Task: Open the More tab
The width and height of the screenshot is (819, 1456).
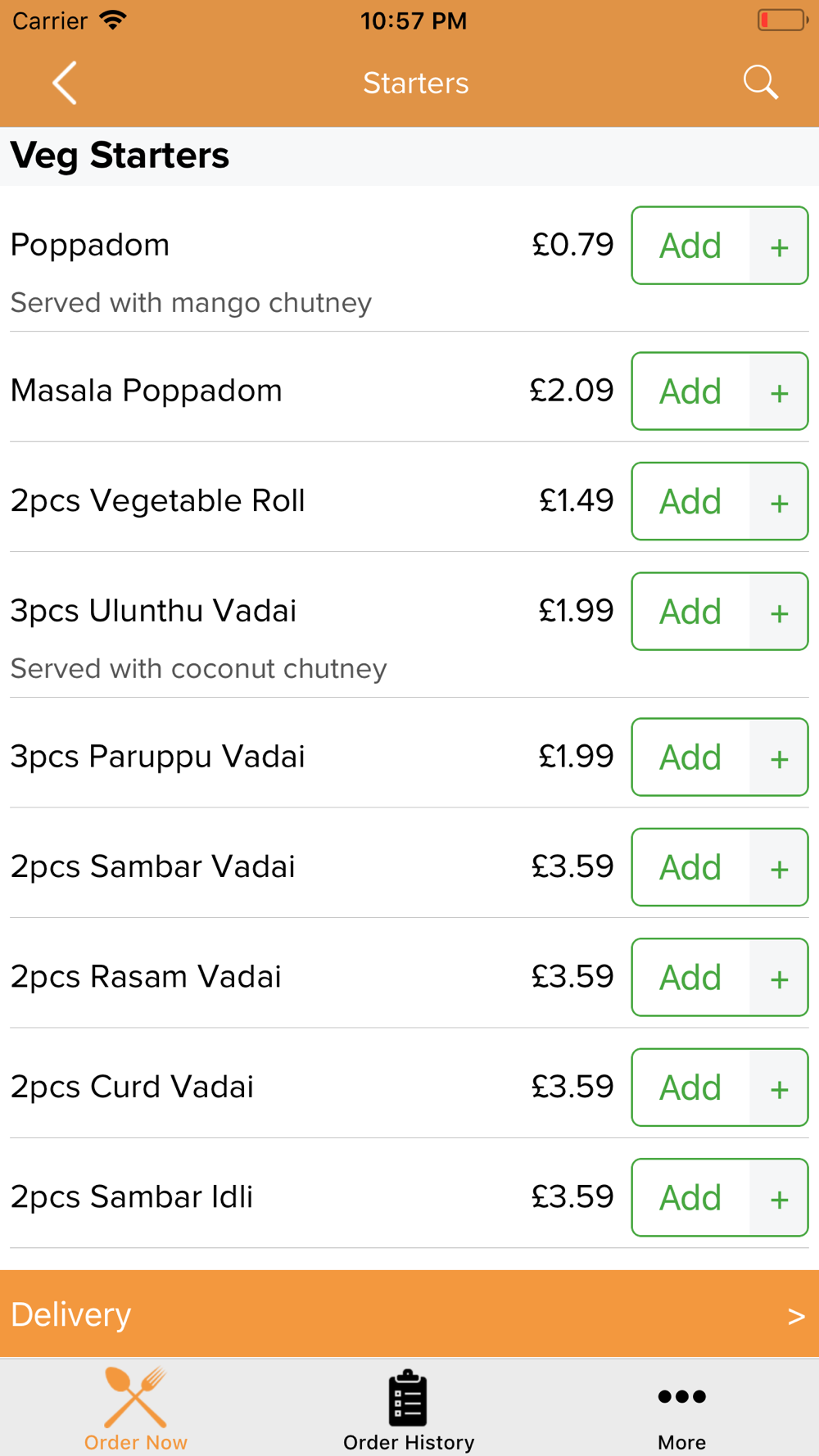Action: [x=681, y=1409]
